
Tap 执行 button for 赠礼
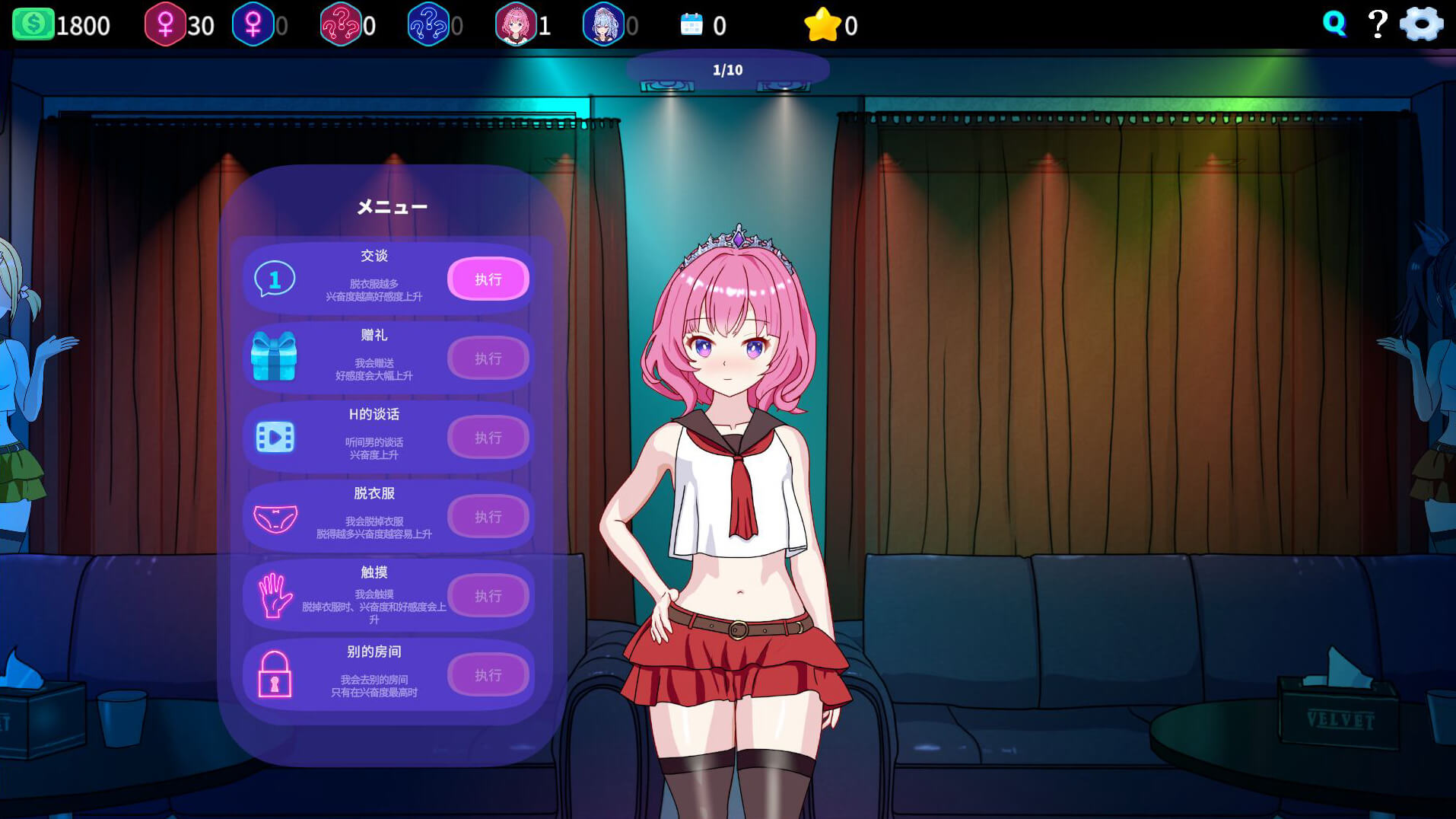(x=488, y=359)
